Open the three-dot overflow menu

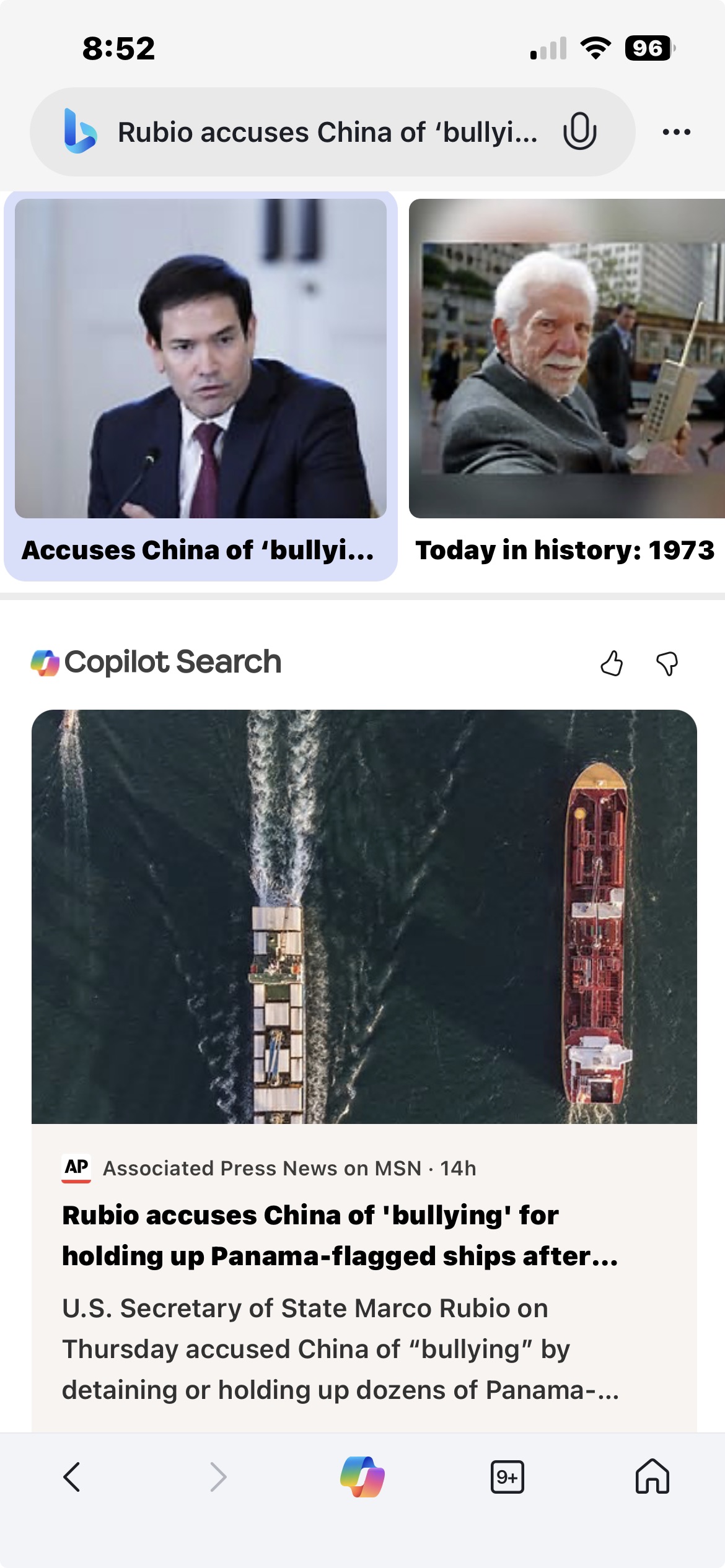pyautogui.click(x=676, y=132)
